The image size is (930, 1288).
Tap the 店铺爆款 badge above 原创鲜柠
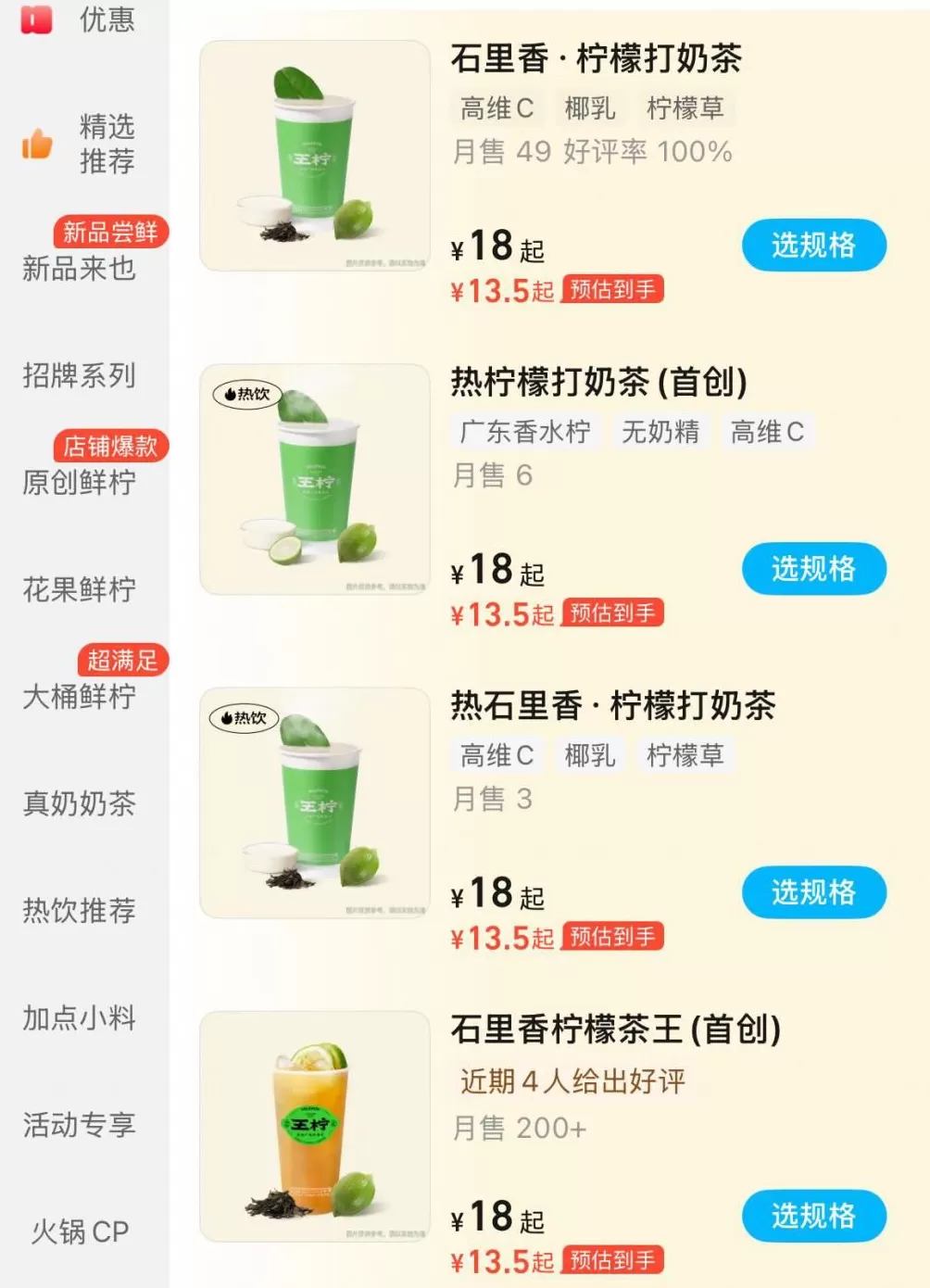(x=111, y=447)
